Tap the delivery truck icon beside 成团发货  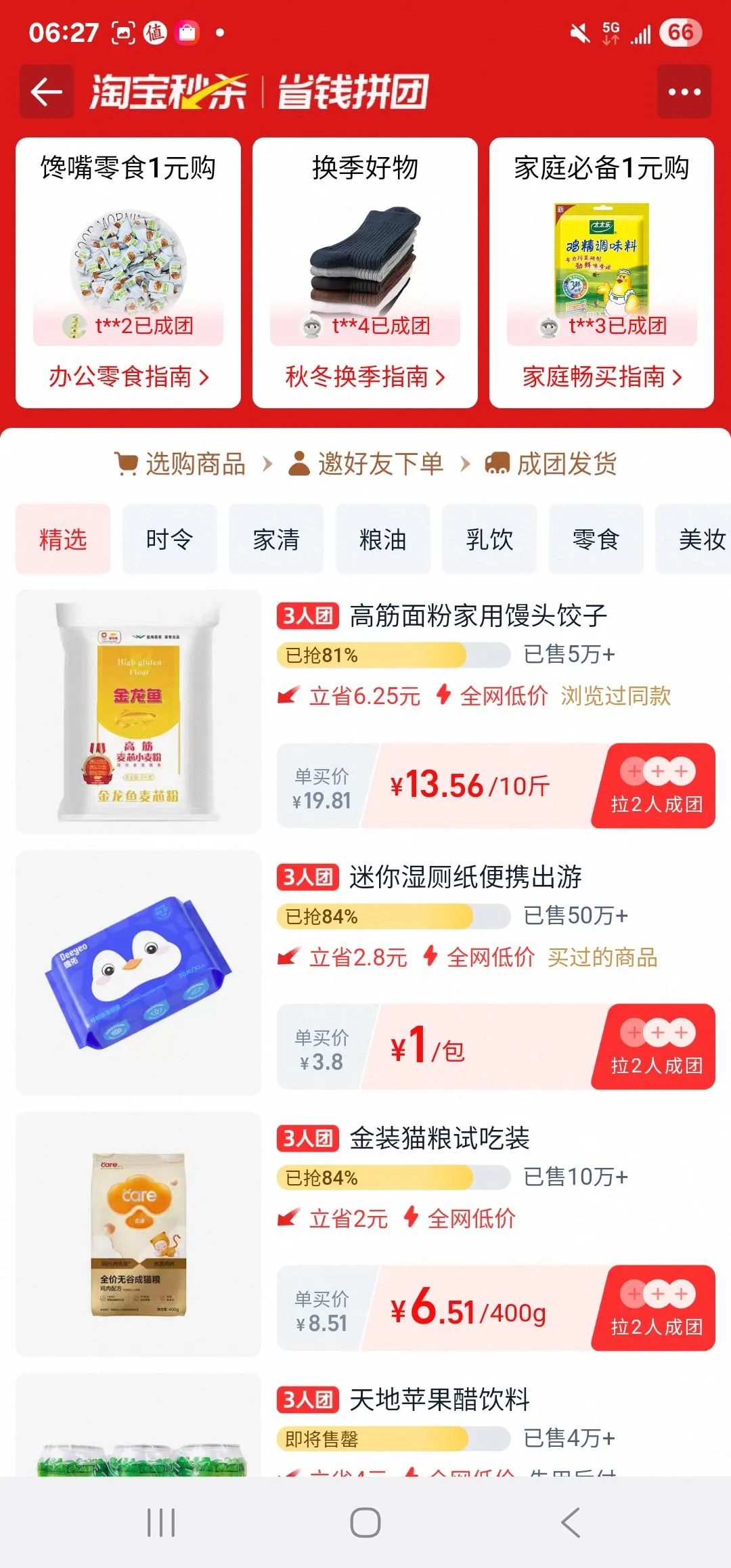(x=499, y=464)
